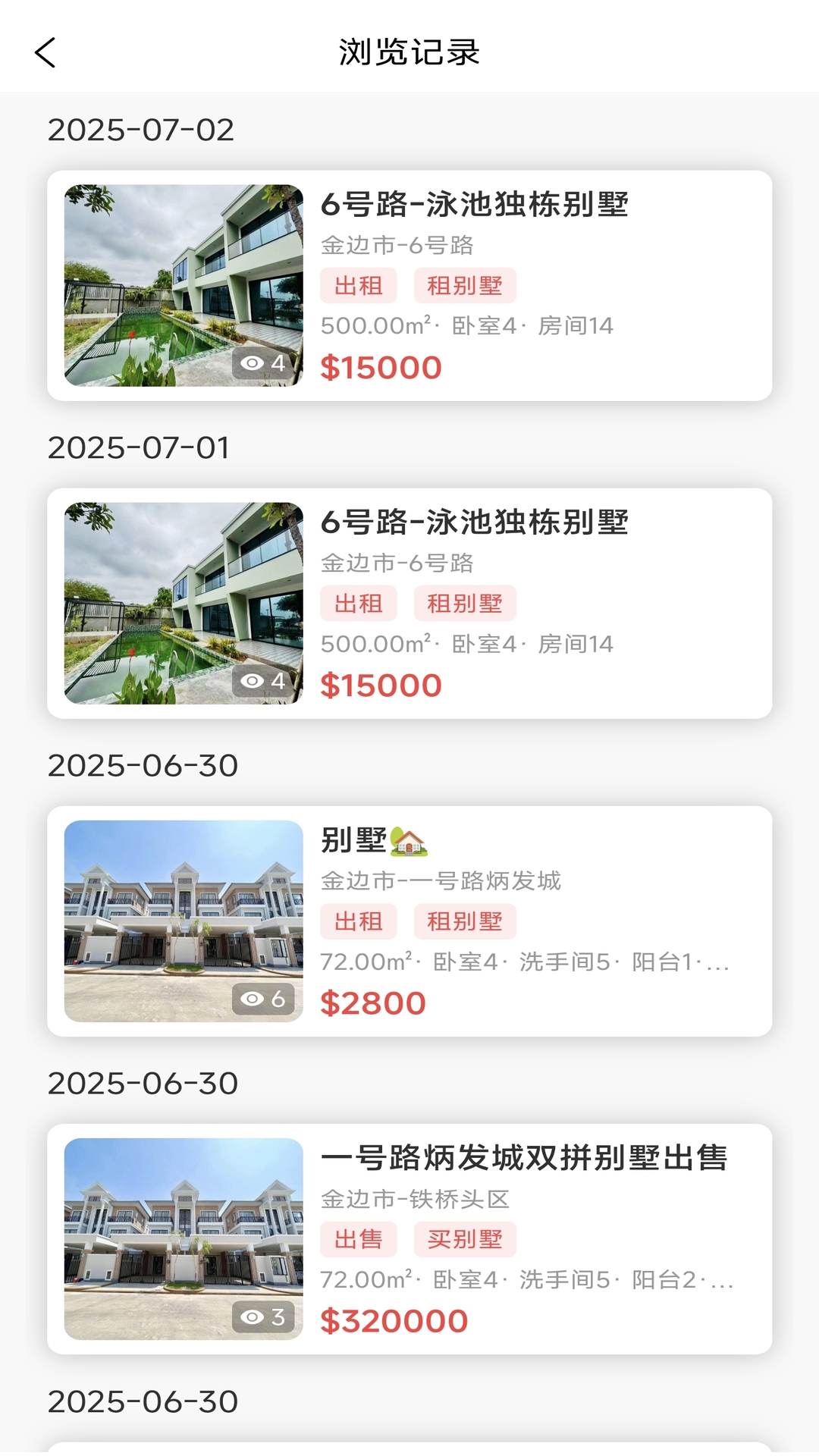Click the 出租 tag on the 2800 listing
The width and height of the screenshot is (819, 1456).
(358, 921)
